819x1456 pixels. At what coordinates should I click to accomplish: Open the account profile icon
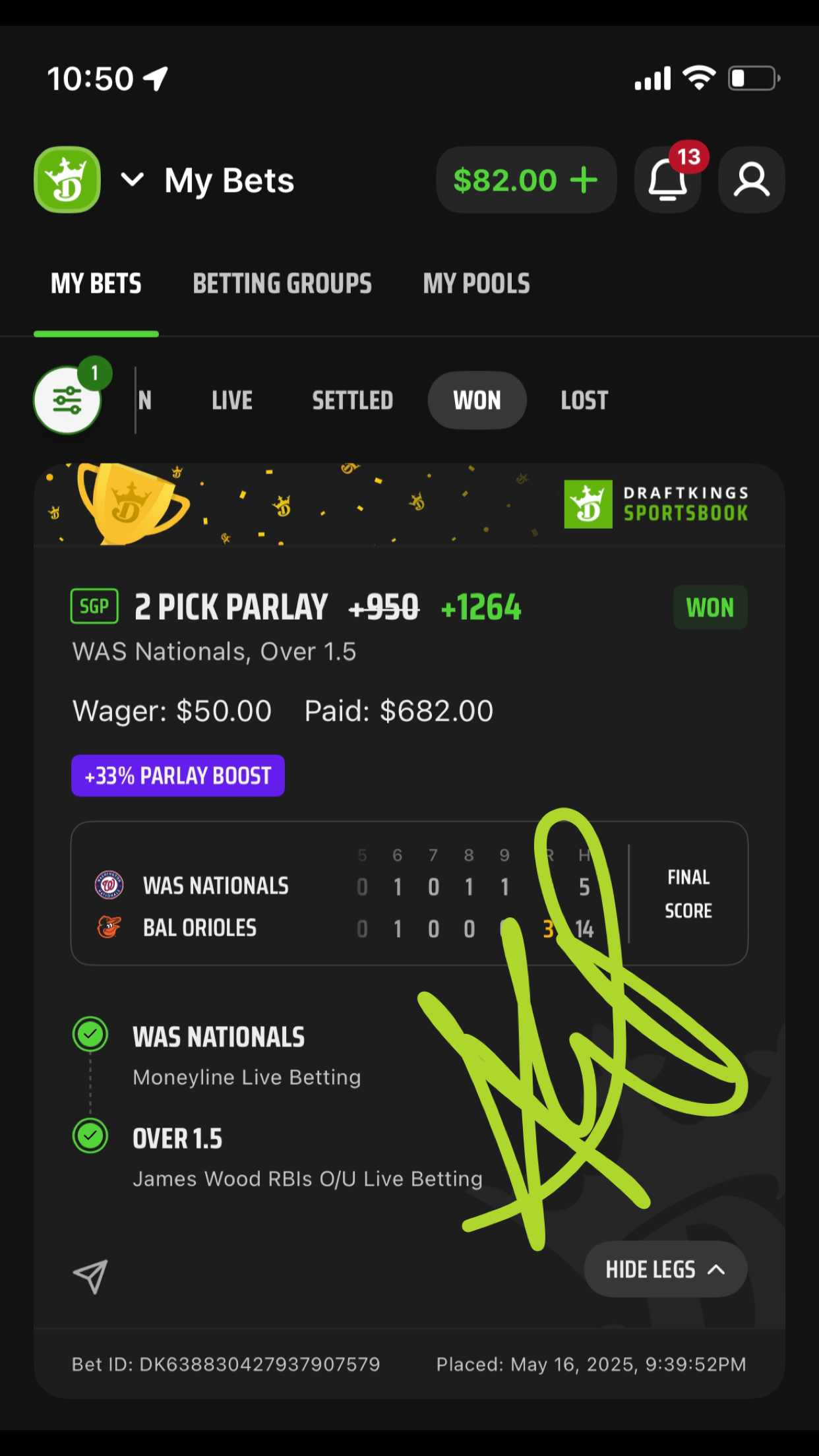pyautogui.click(x=751, y=180)
